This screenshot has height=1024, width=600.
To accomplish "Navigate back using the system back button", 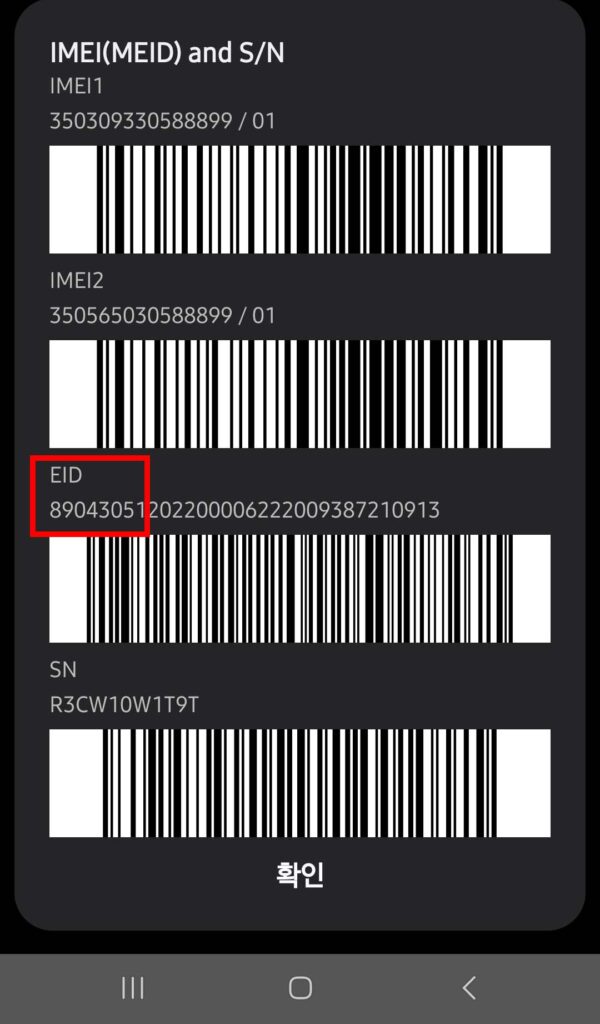I will (x=468, y=988).
